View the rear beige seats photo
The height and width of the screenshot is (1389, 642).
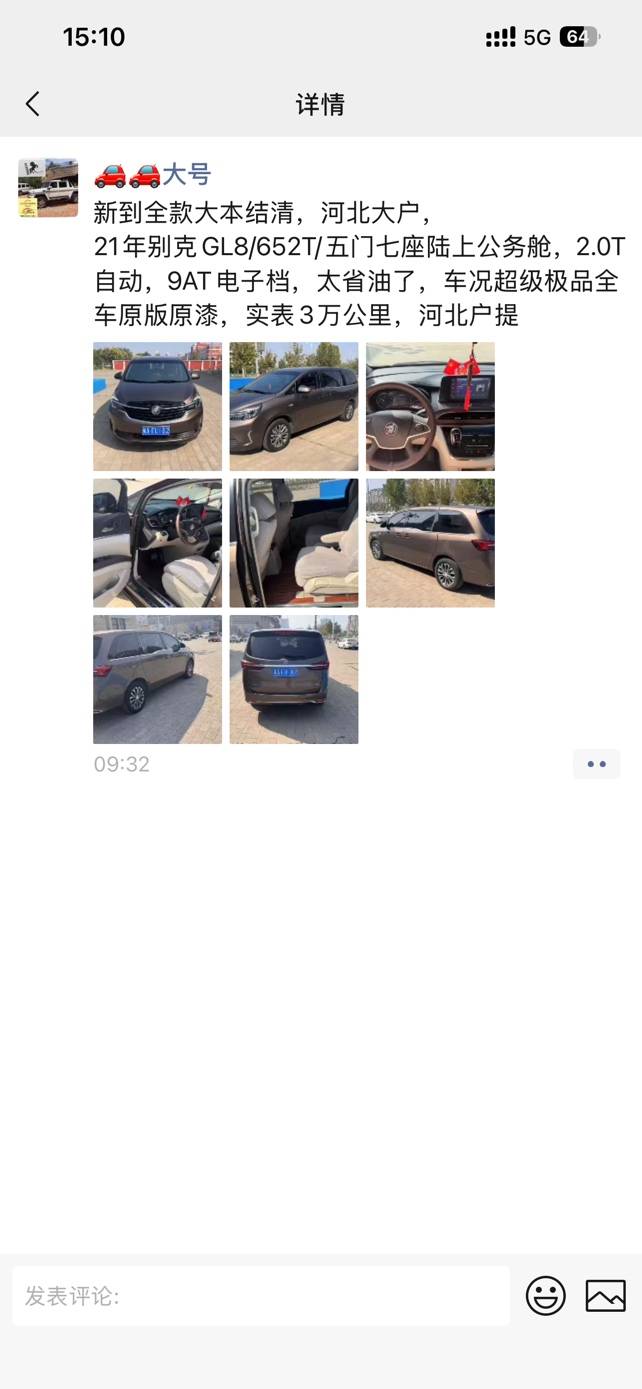[x=294, y=543]
